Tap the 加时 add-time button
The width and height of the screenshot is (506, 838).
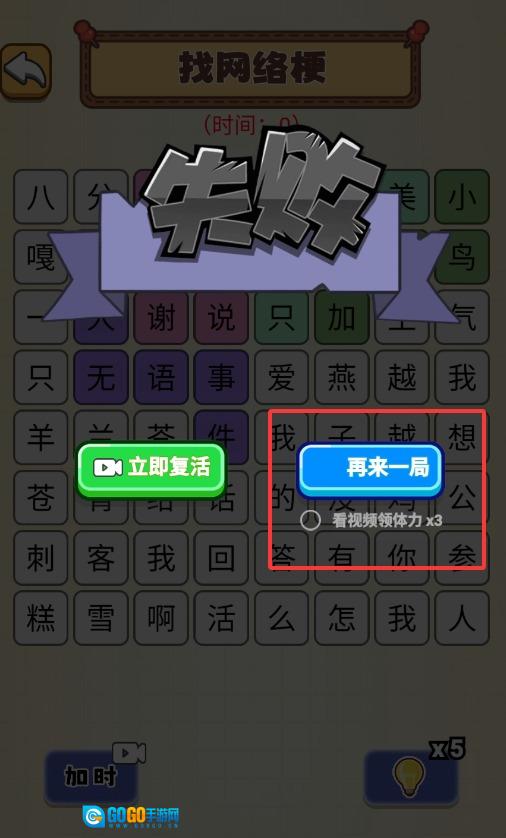point(91,777)
